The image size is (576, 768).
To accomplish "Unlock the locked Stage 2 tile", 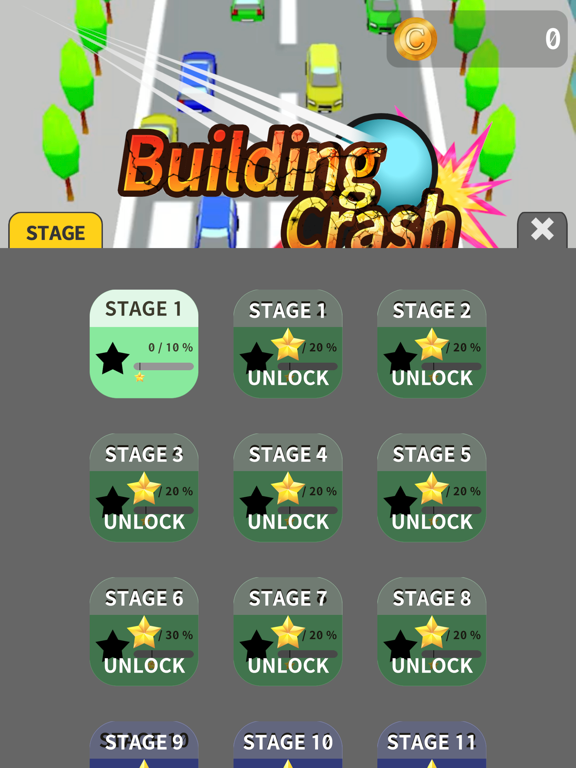I will (432, 343).
